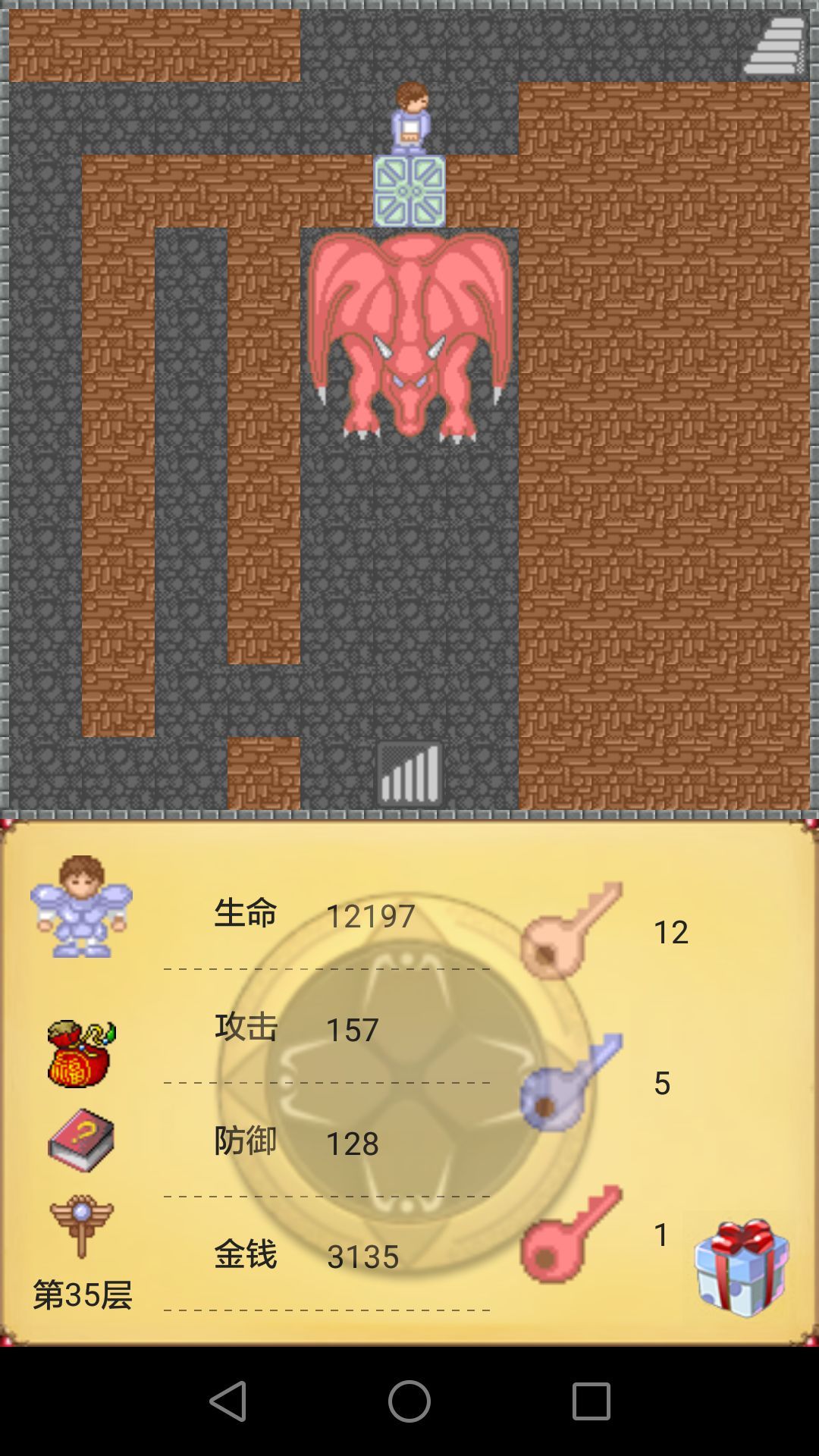Use the floor teleport winged staff
The width and height of the screenshot is (819, 1456).
click(x=81, y=1225)
